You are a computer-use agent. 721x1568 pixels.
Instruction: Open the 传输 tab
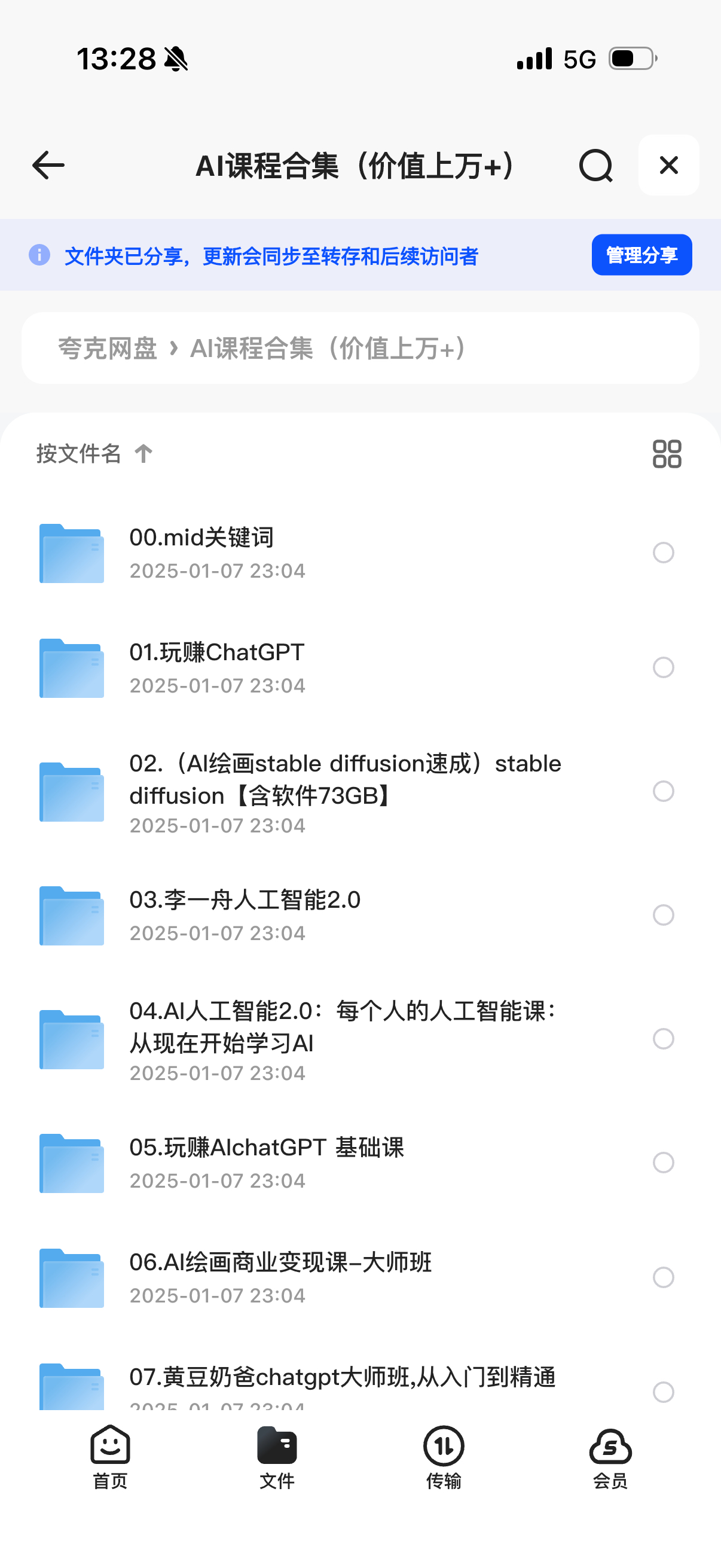pos(444,1457)
